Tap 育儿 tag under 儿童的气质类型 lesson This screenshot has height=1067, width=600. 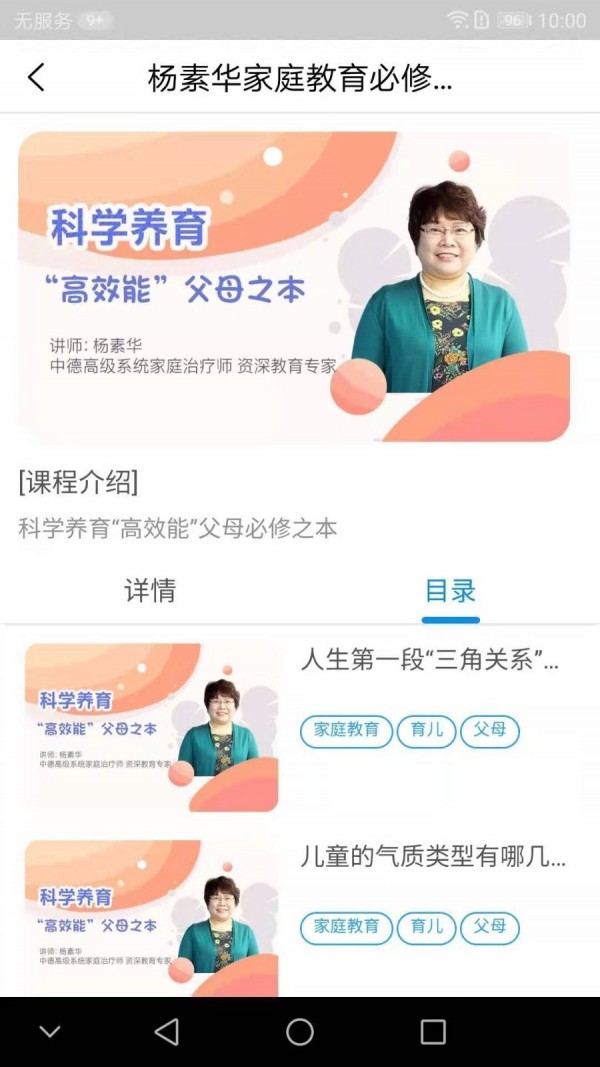pyautogui.click(x=426, y=927)
